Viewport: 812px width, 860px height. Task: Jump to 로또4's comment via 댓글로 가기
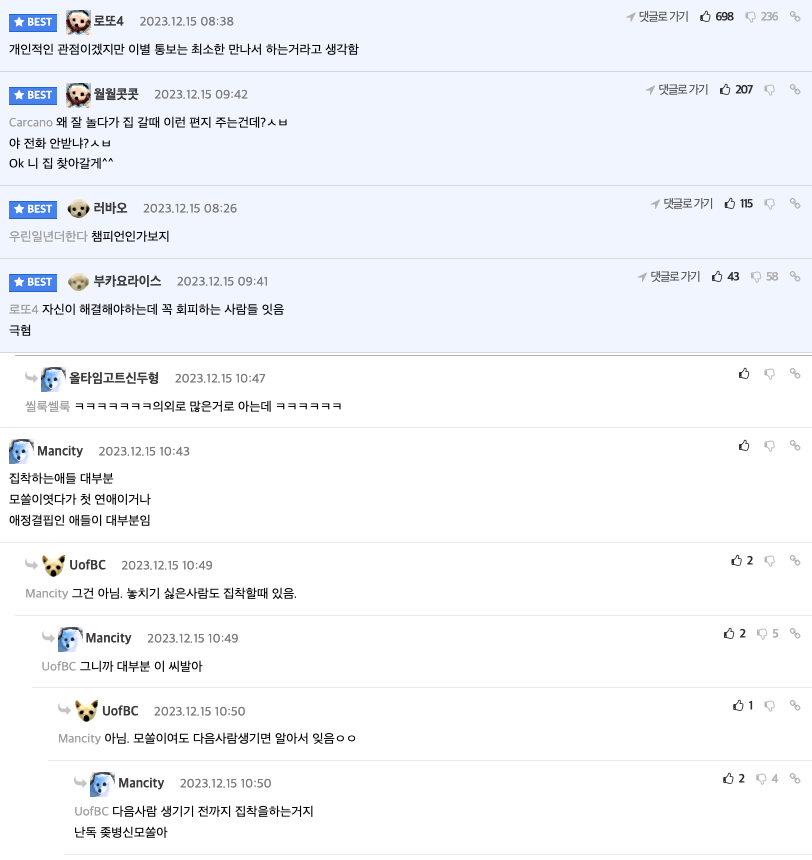click(658, 17)
